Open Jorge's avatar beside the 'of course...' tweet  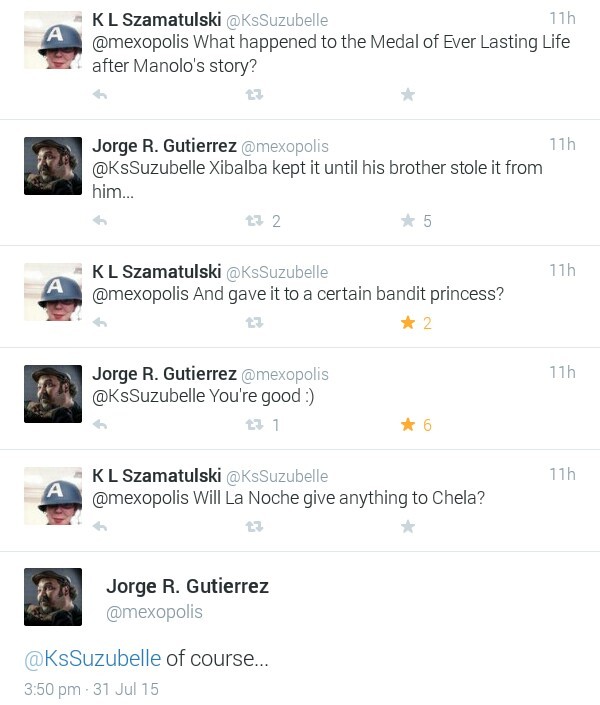pos(53,597)
